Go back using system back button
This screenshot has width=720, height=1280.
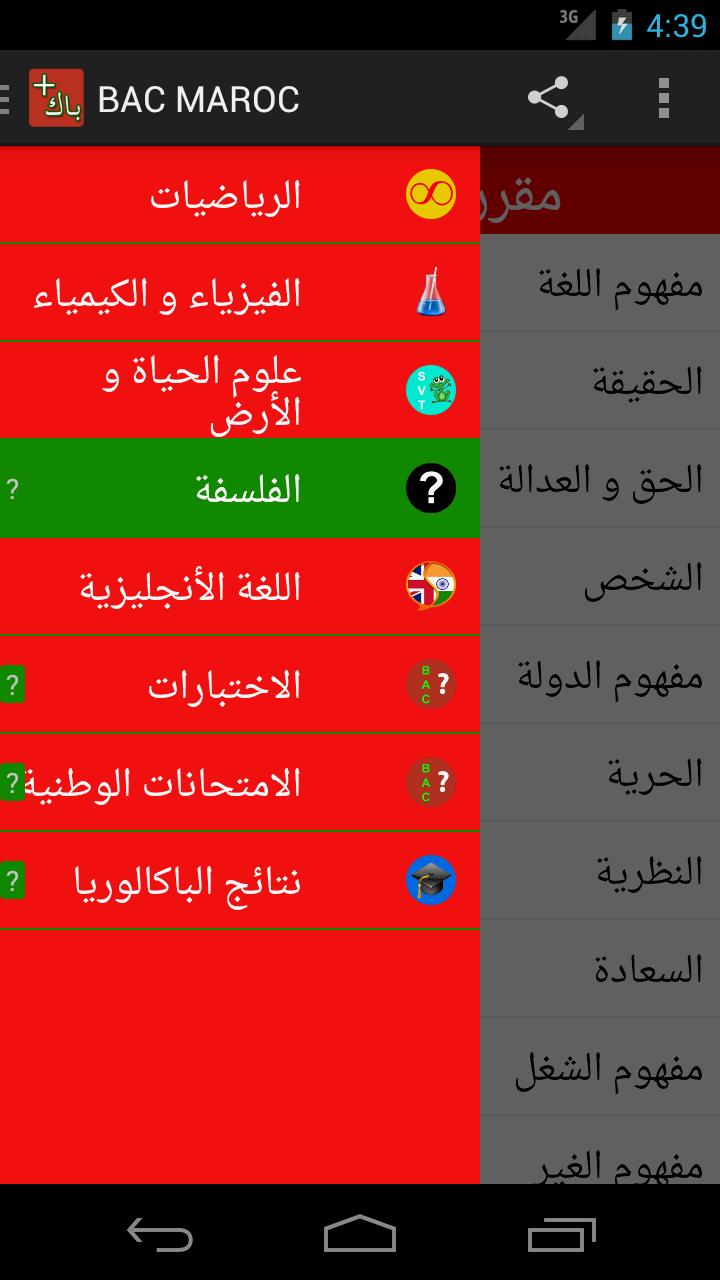[160, 1233]
